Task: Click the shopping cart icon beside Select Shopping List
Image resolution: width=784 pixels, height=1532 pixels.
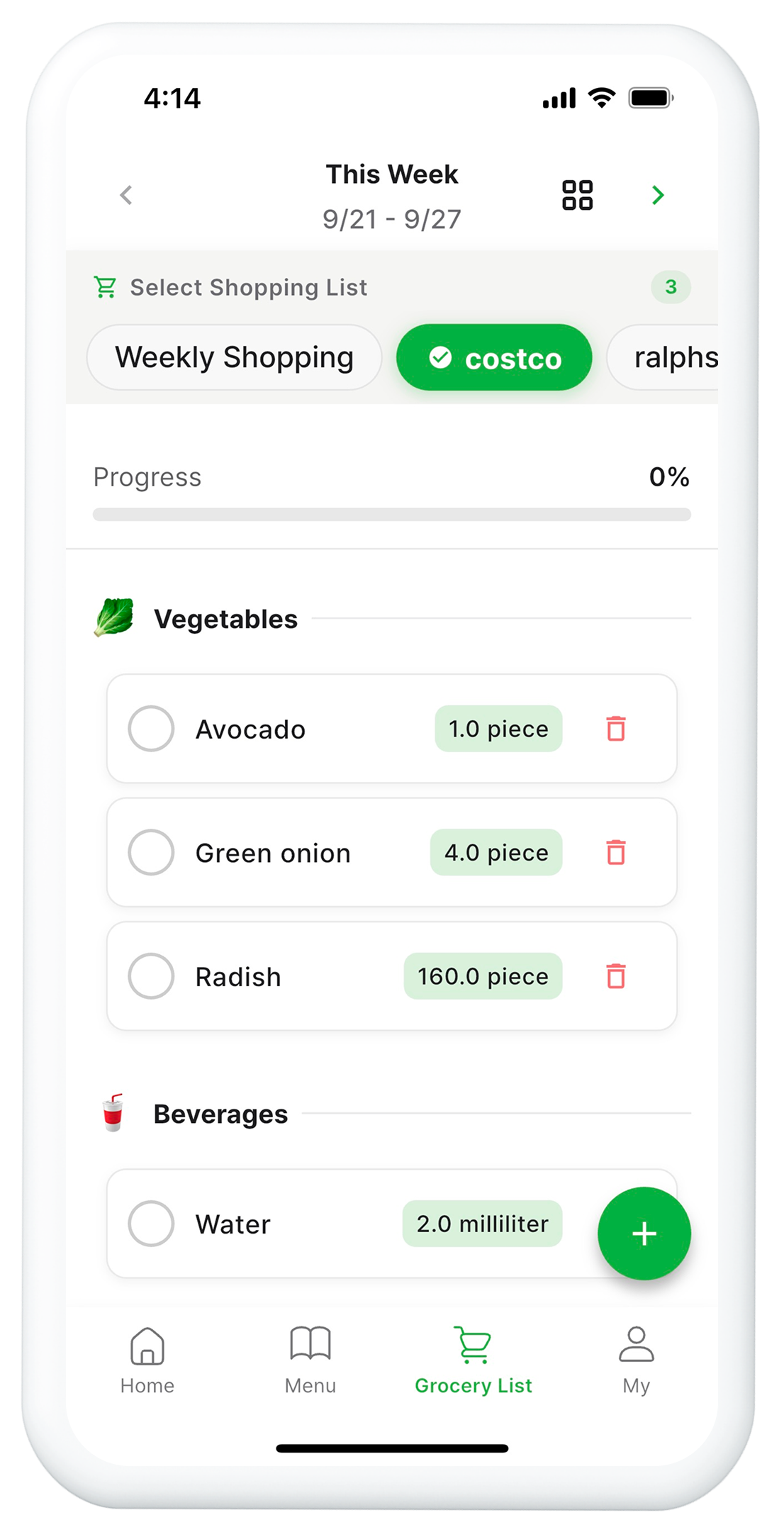Action: click(106, 286)
